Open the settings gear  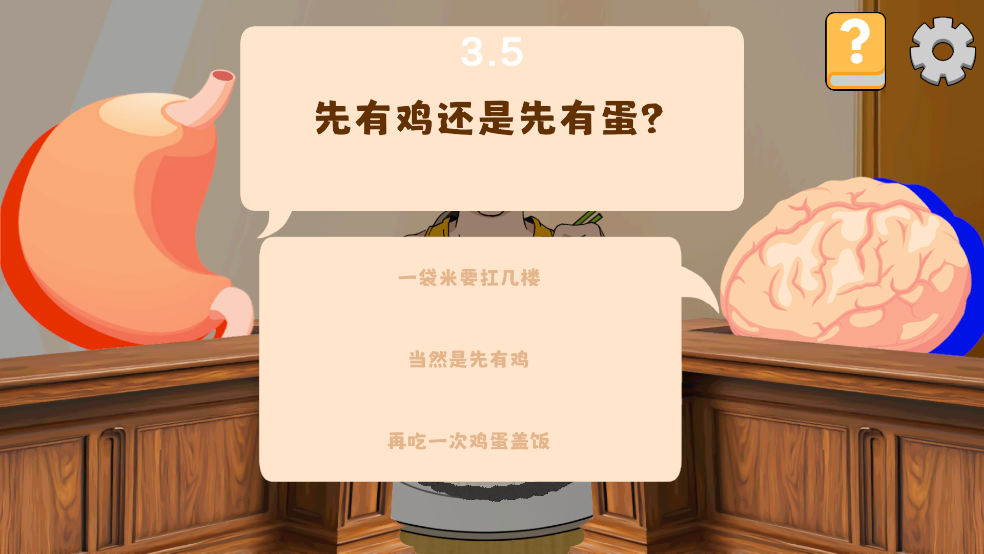pyautogui.click(x=942, y=51)
